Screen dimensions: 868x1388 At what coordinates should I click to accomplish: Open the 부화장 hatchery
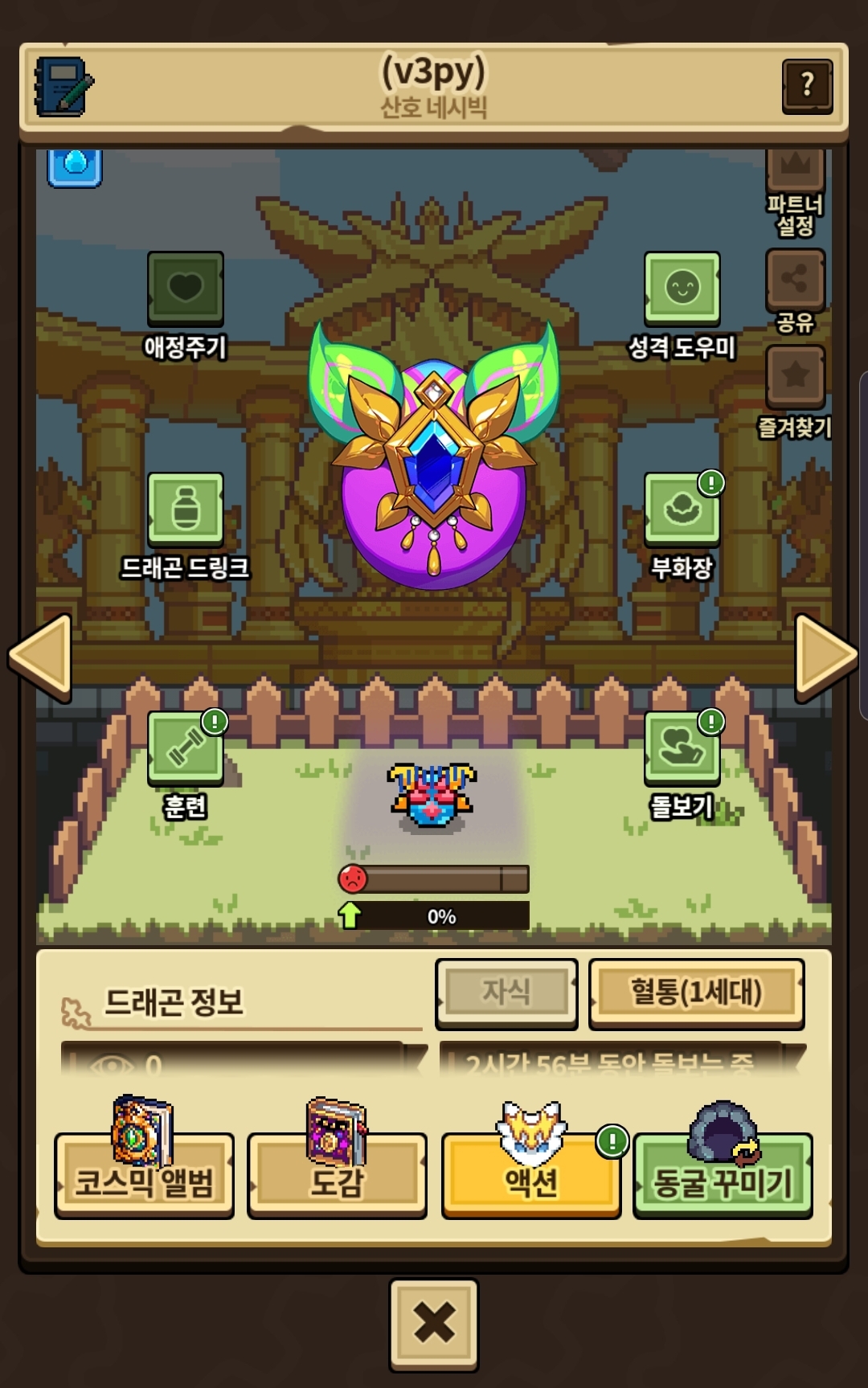[x=682, y=510]
